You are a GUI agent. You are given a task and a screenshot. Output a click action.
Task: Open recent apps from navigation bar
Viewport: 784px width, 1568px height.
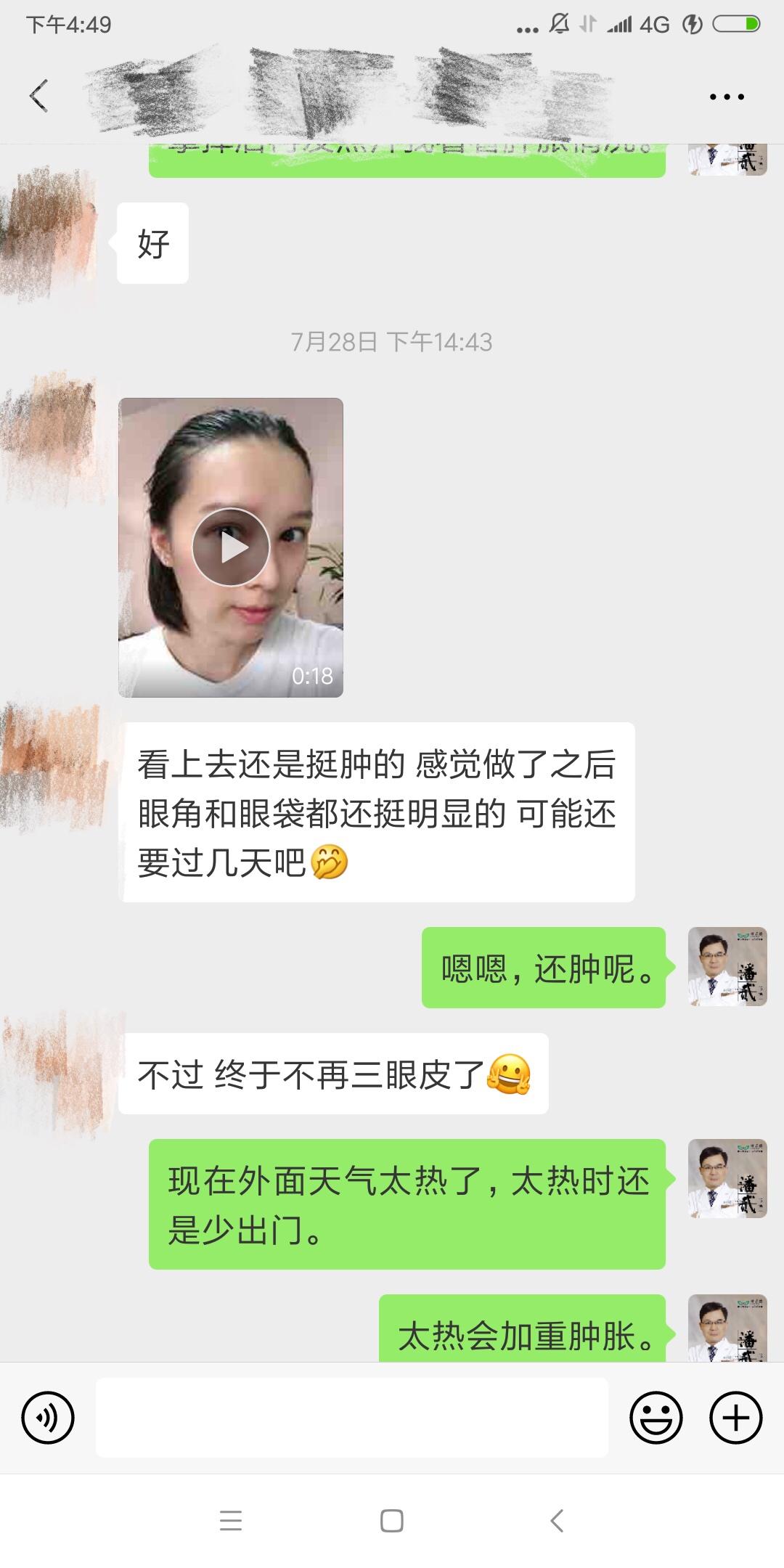click(x=231, y=1520)
